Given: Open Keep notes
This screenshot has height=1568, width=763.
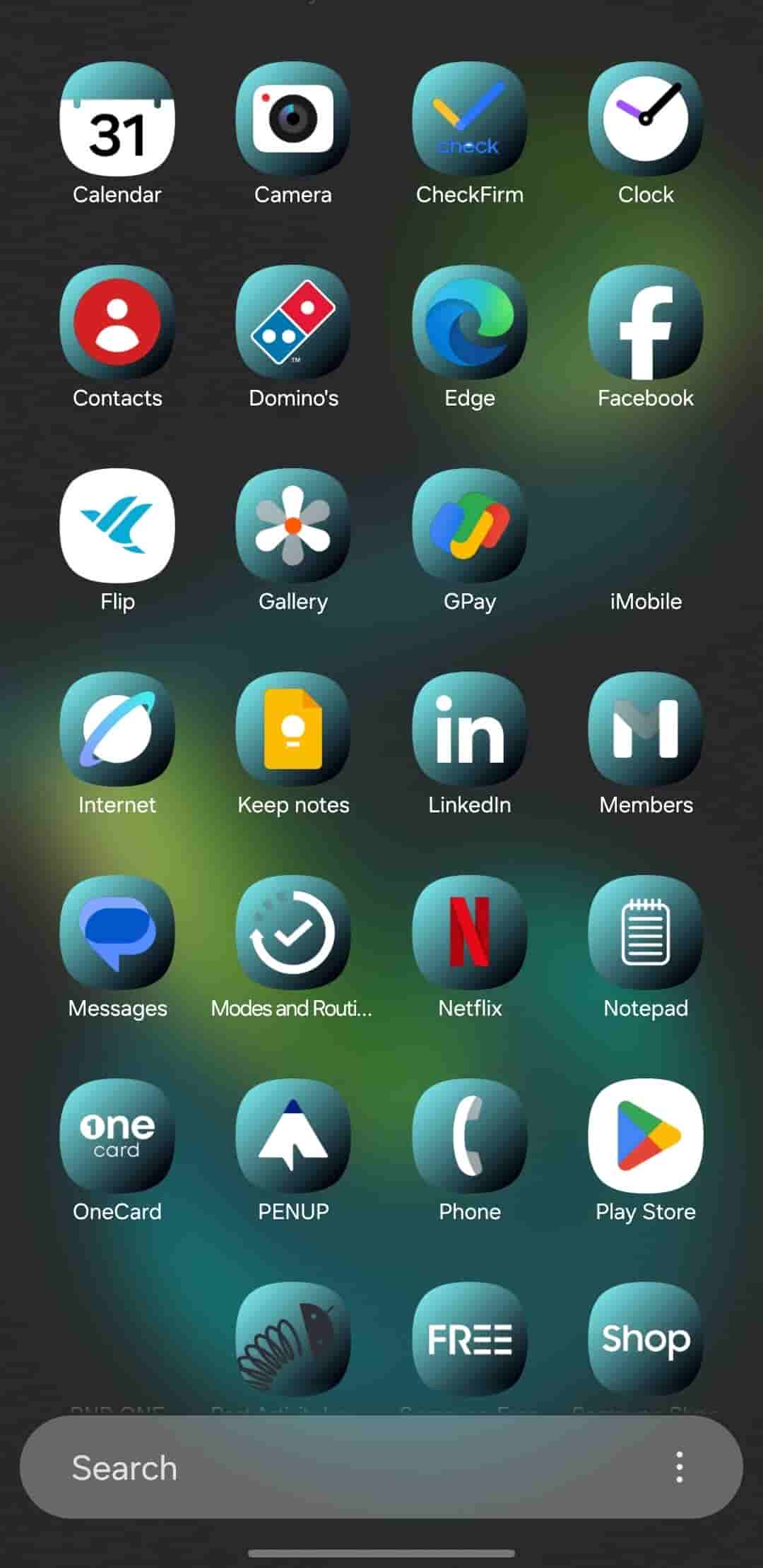Looking at the screenshot, I should [292, 729].
